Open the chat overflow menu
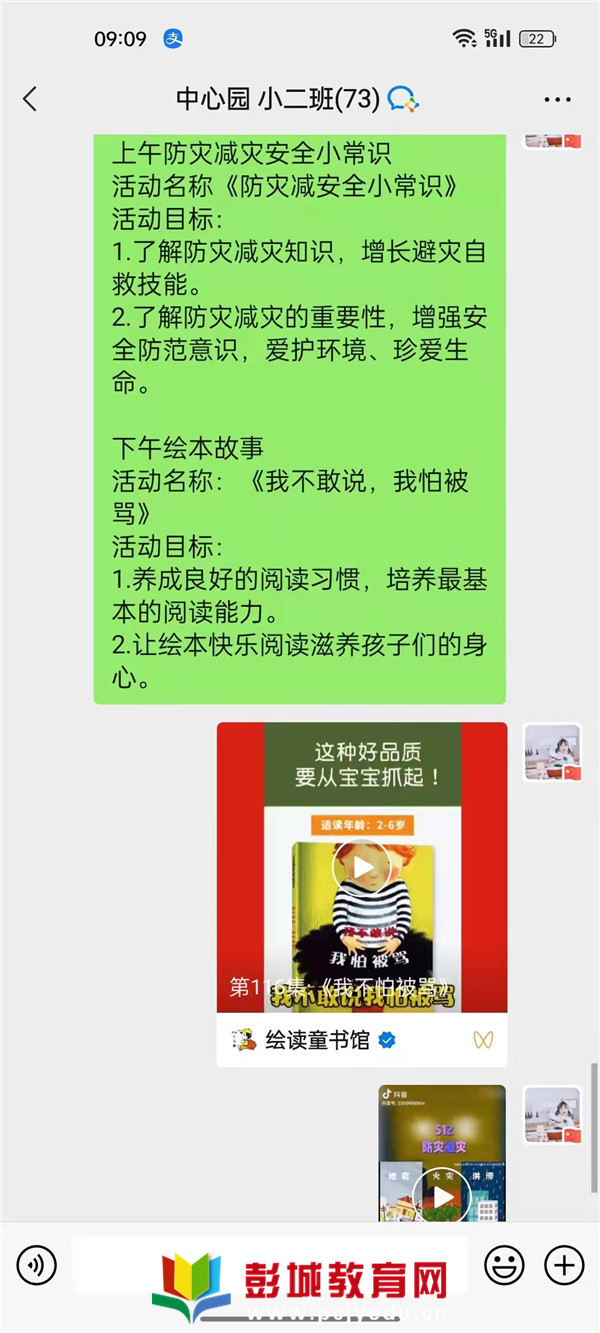Image resolution: width=600 pixels, height=1333 pixels. coord(557,99)
